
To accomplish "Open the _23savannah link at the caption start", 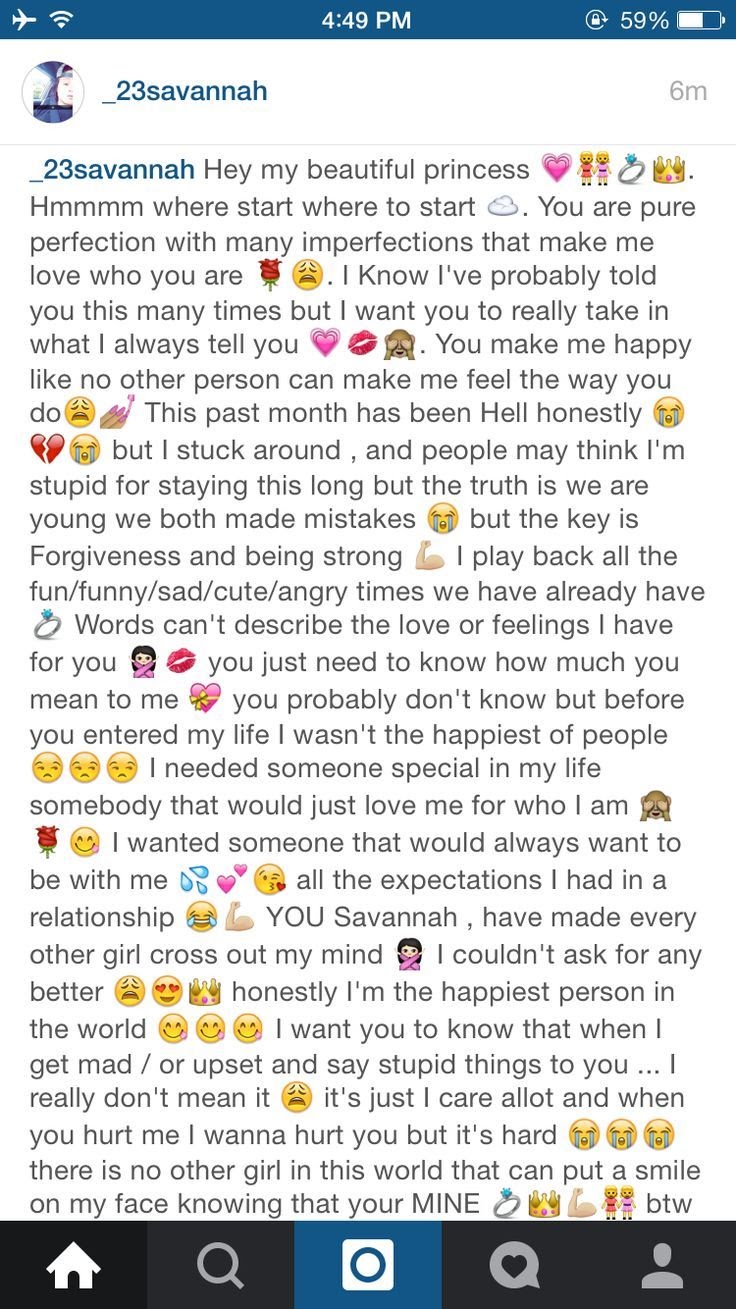I will [x=112, y=170].
